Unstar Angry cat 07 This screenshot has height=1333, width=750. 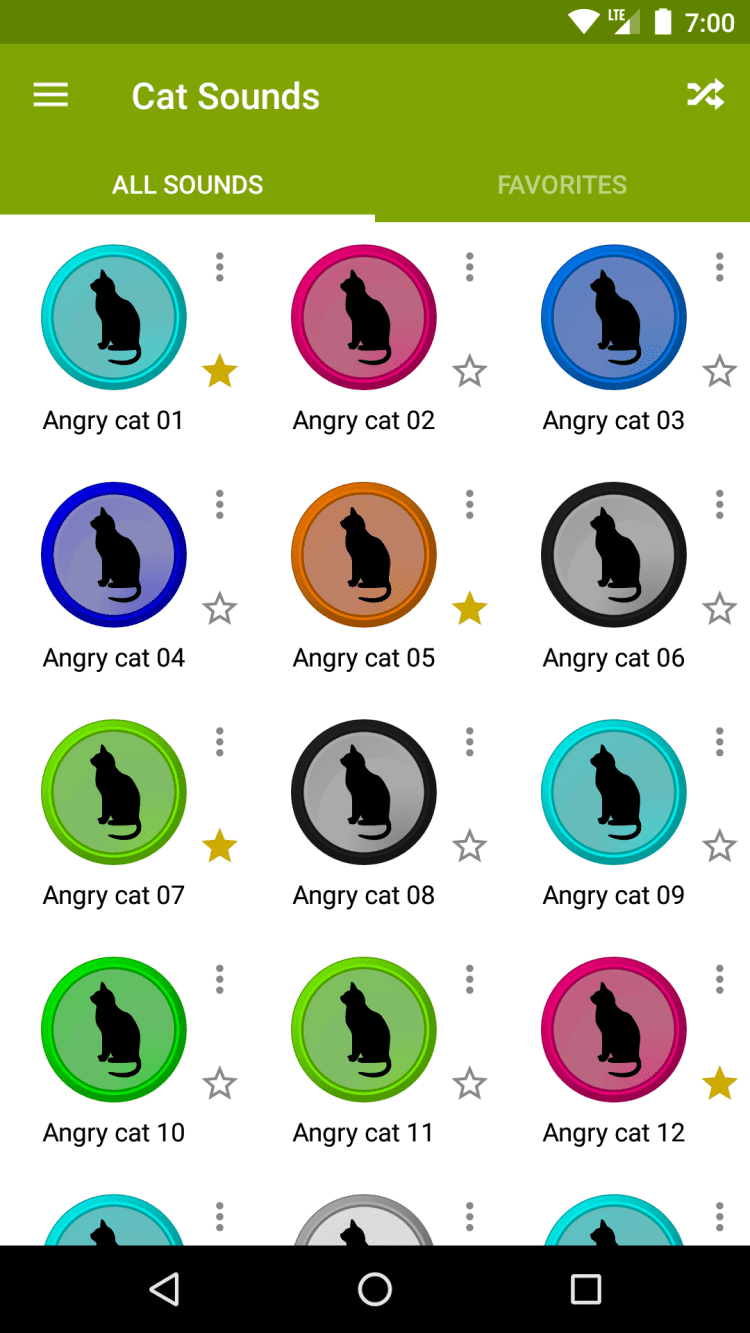click(220, 846)
